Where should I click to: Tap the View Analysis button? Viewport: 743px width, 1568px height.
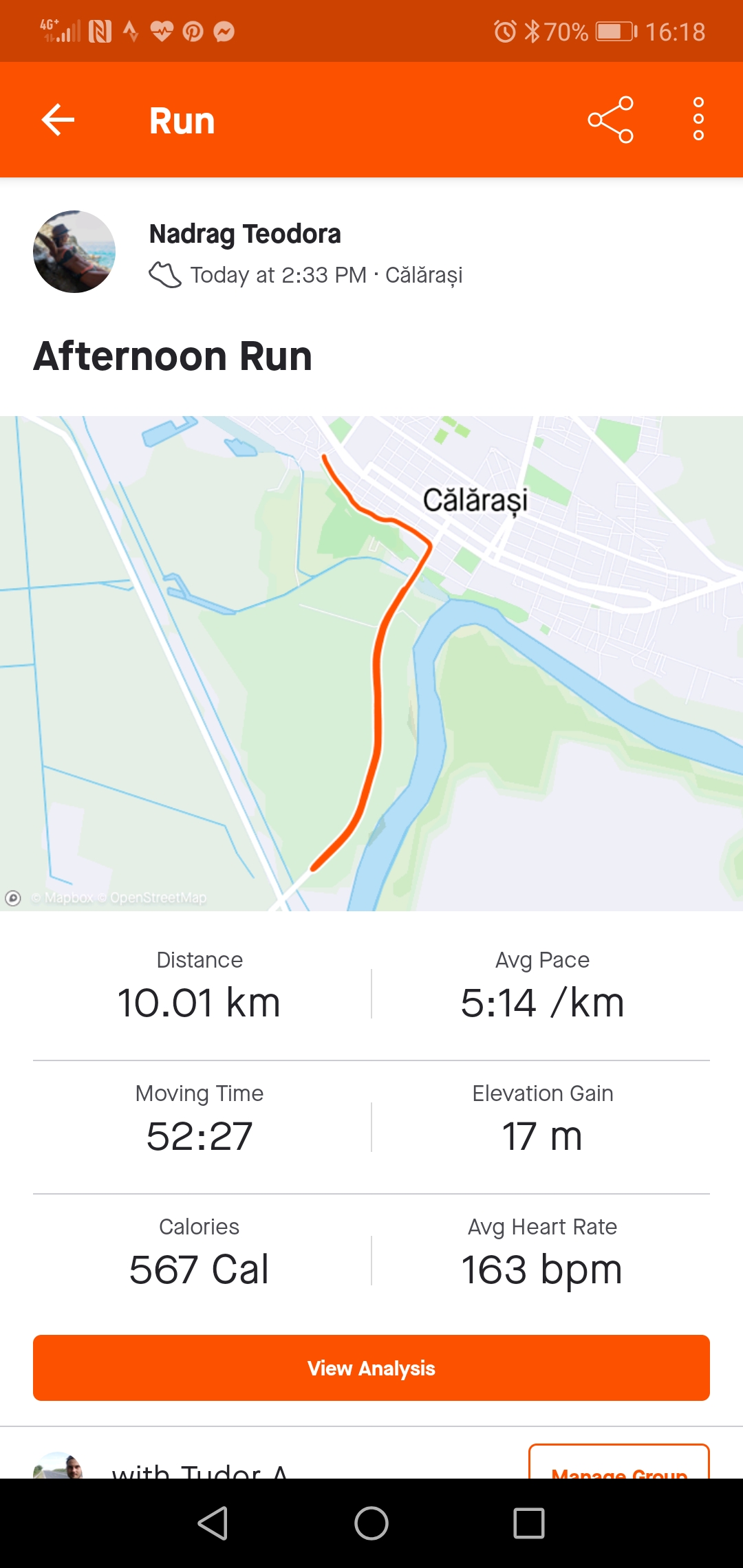pos(371,1368)
